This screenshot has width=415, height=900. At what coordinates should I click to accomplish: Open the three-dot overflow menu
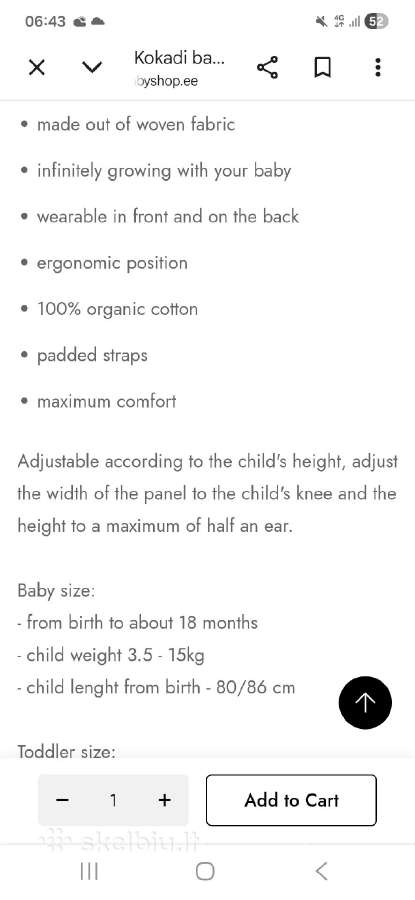(377, 68)
